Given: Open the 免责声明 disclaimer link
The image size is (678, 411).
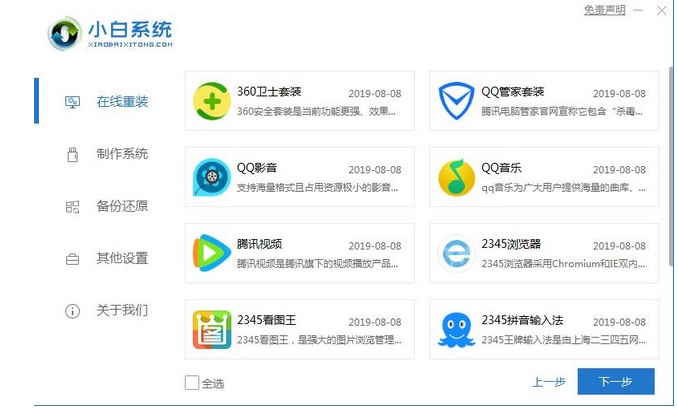Looking at the screenshot, I should click(604, 10).
